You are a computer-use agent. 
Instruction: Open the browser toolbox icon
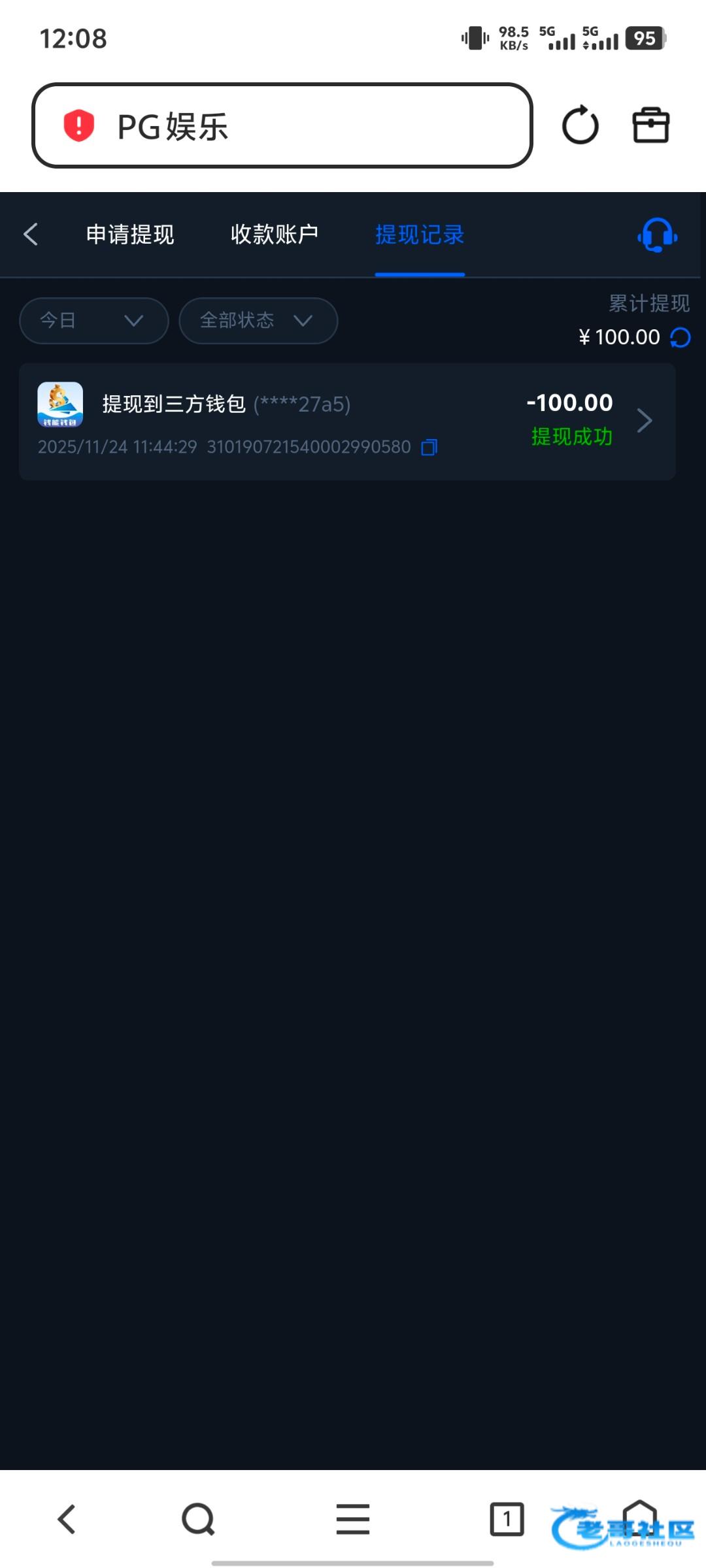(x=650, y=125)
